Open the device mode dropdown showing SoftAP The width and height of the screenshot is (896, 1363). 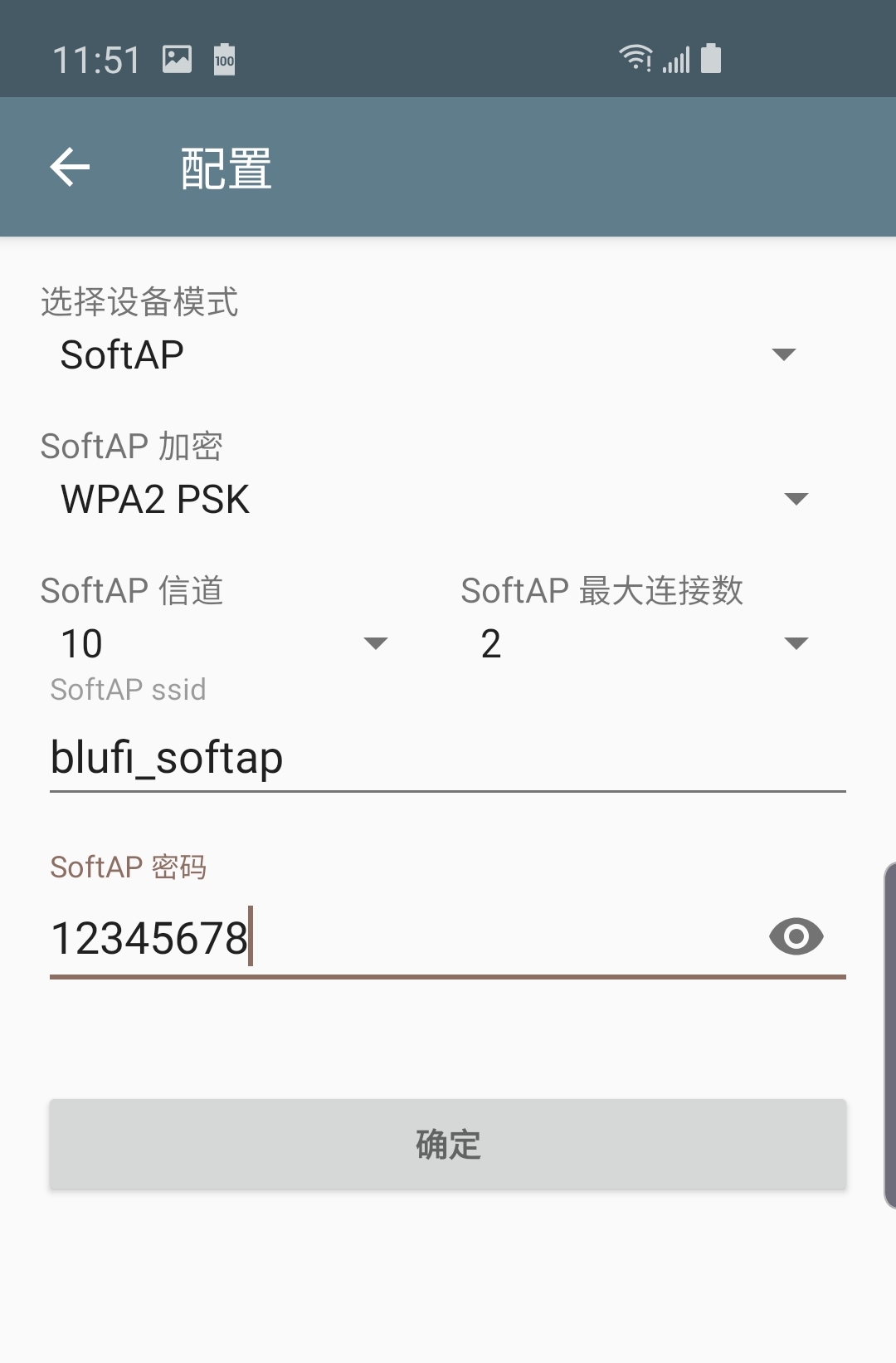(x=423, y=355)
